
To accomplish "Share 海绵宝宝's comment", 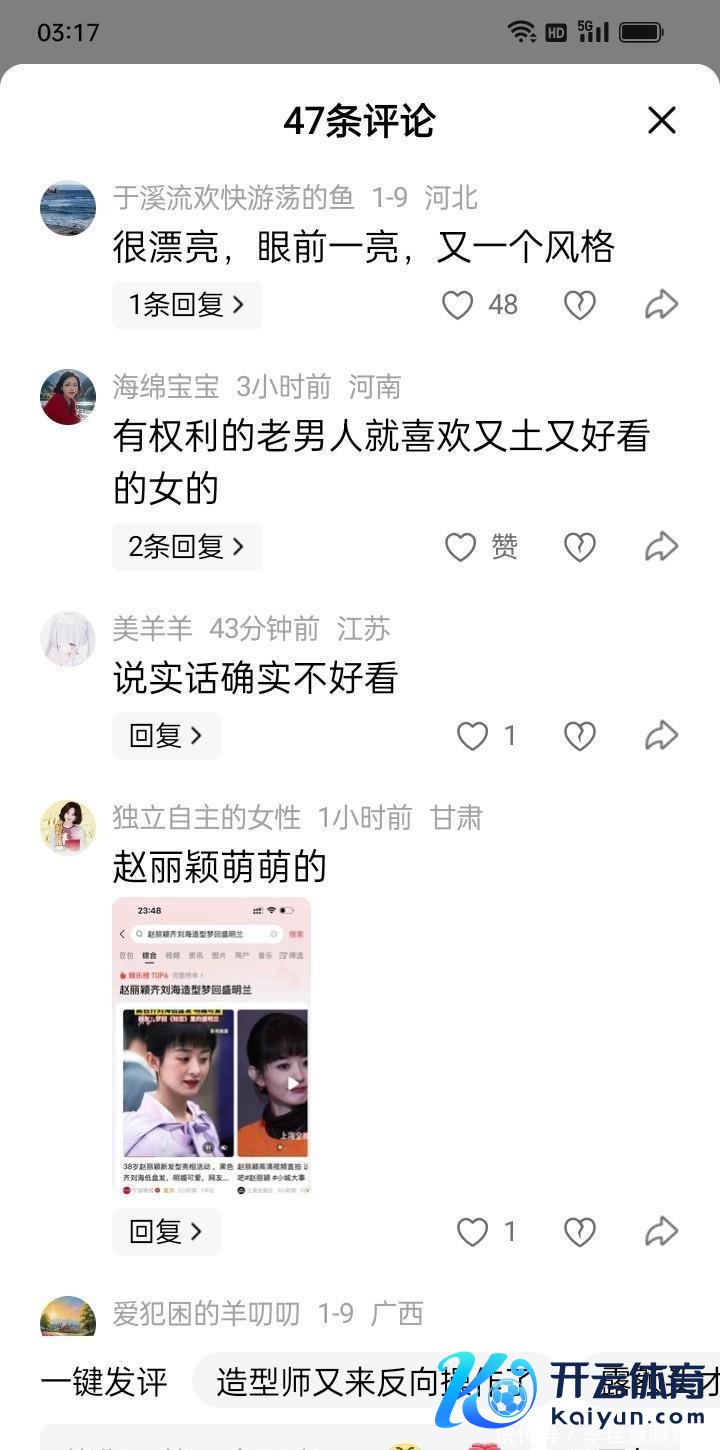I will click(x=661, y=547).
